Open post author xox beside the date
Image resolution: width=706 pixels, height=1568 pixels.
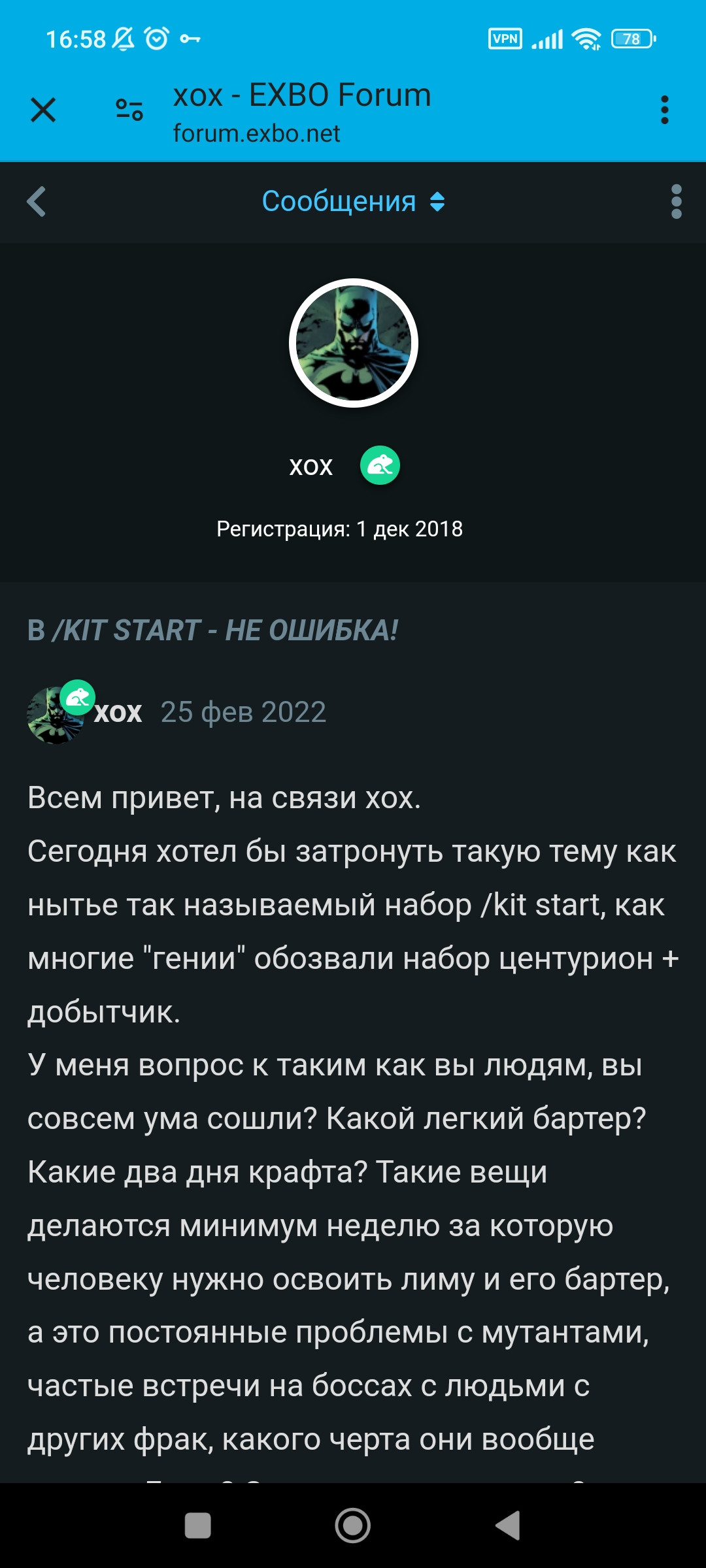pos(118,712)
